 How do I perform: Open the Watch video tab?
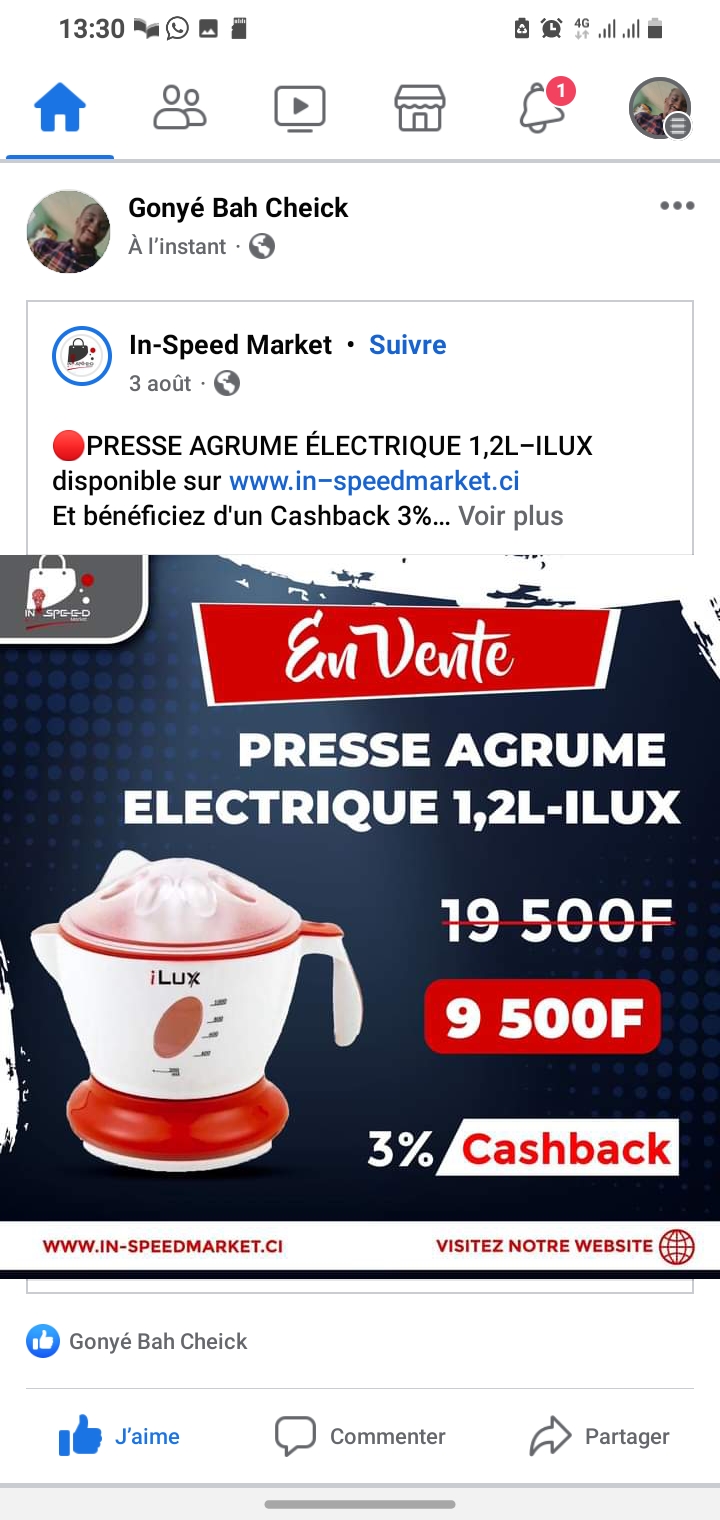click(x=300, y=108)
